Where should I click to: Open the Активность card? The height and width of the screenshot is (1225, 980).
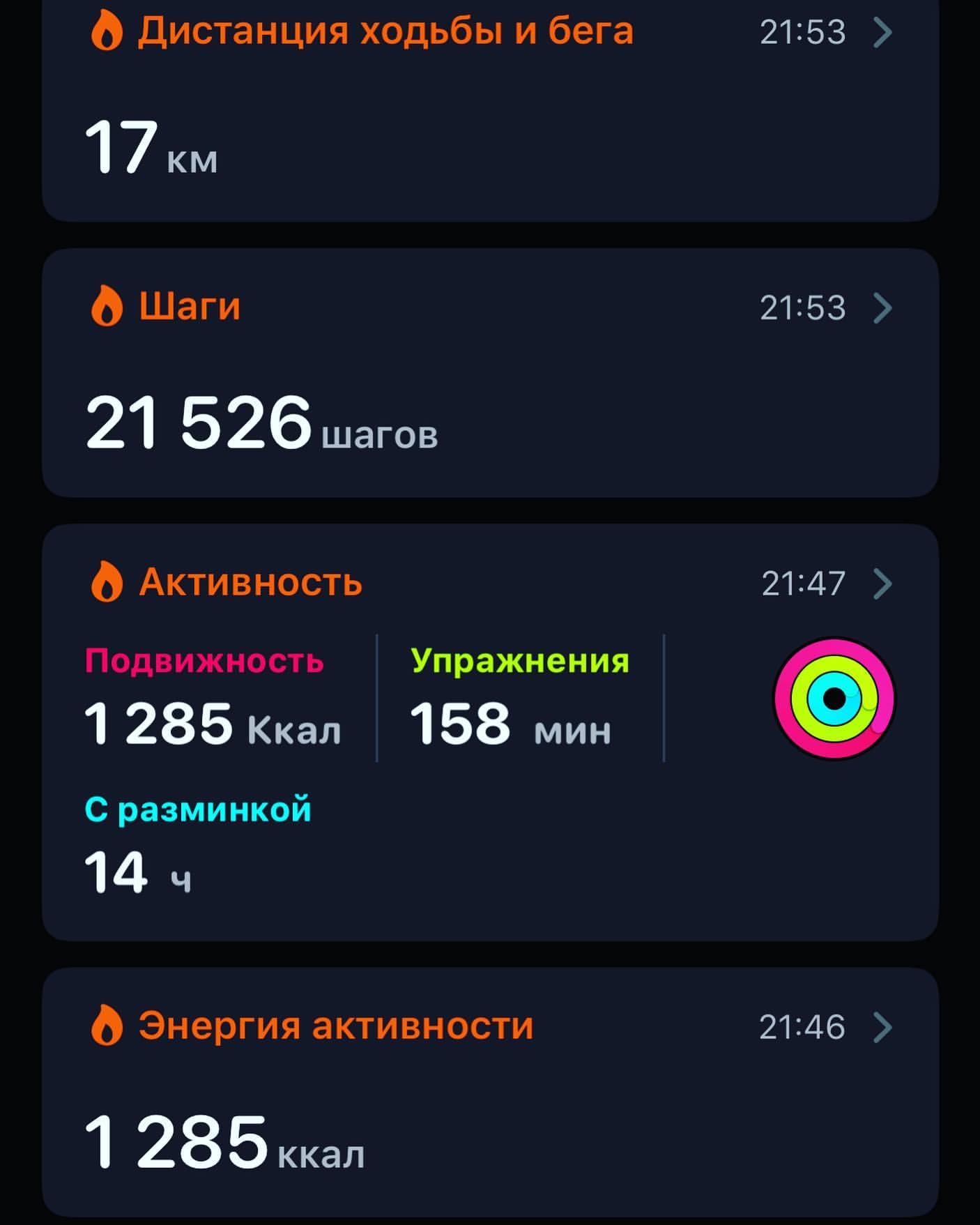click(490, 732)
